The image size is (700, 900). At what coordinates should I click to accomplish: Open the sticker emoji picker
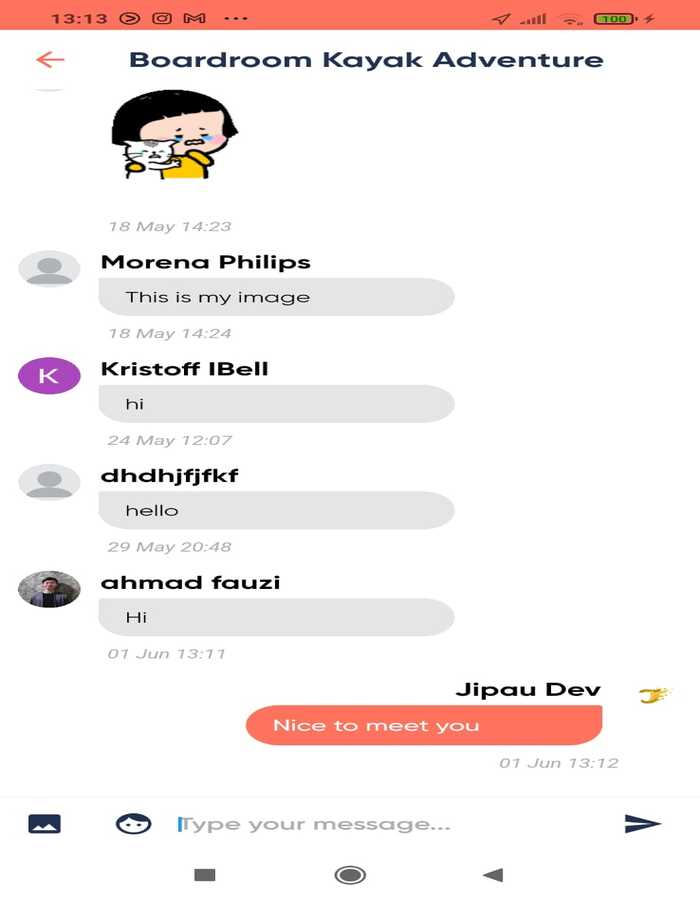(133, 824)
